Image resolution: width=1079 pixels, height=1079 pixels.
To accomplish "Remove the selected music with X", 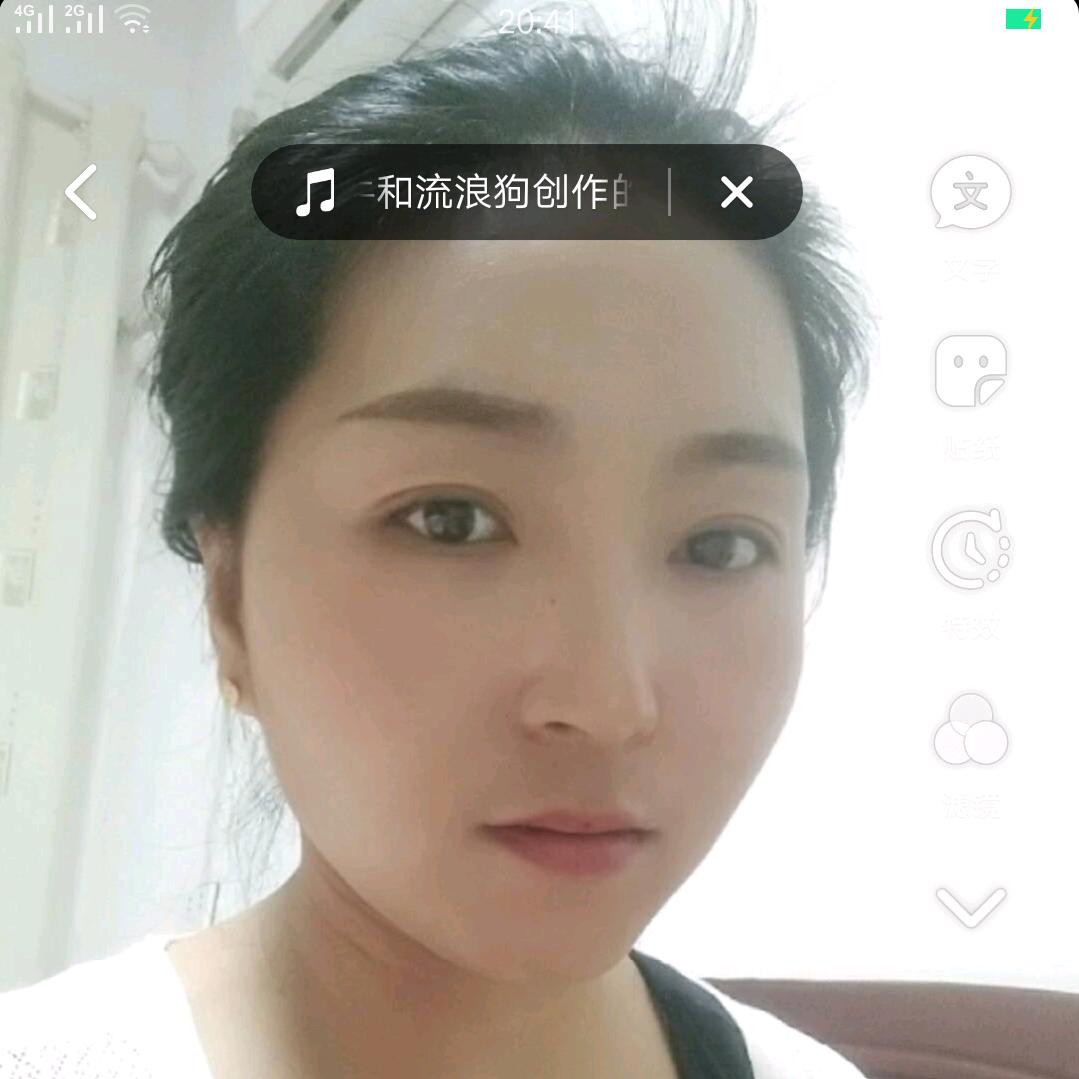I will [x=736, y=192].
